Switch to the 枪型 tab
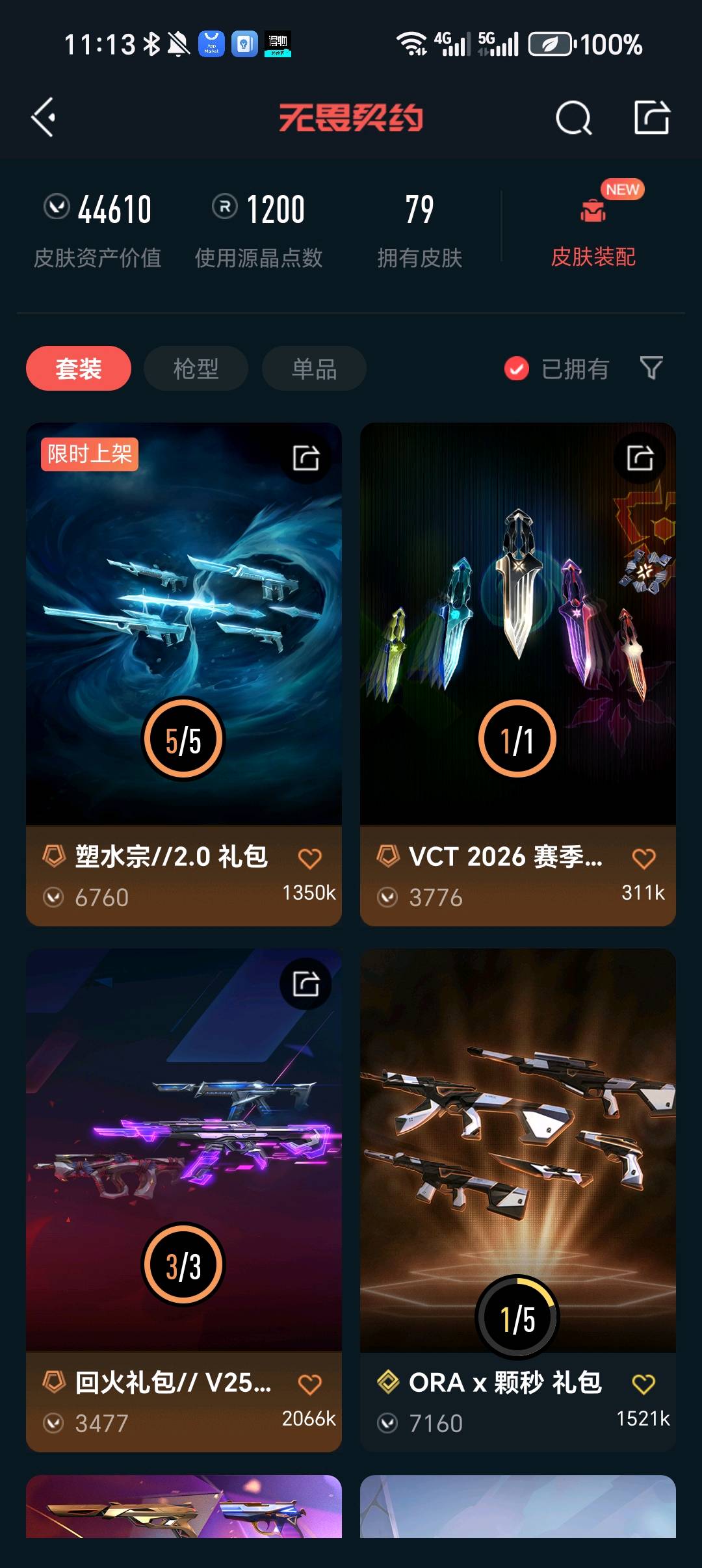Image resolution: width=702 pixels, height=1568 pixels. (196, 369)
